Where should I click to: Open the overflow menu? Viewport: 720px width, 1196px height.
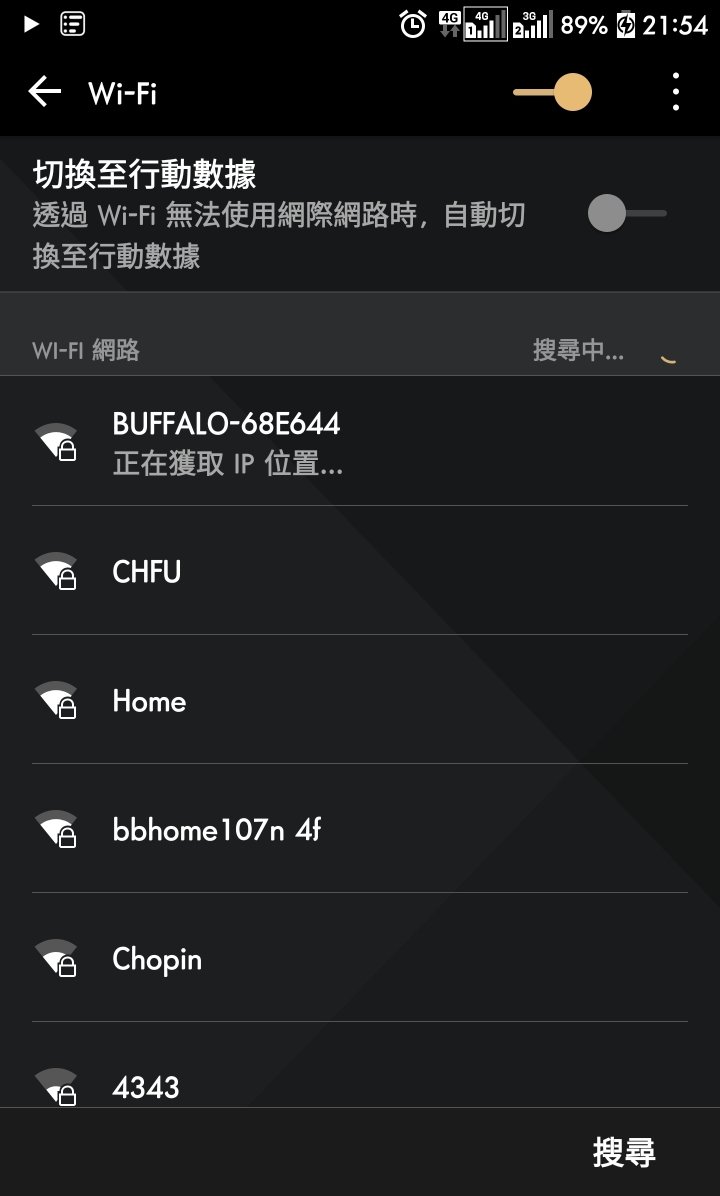coord(676,93)
